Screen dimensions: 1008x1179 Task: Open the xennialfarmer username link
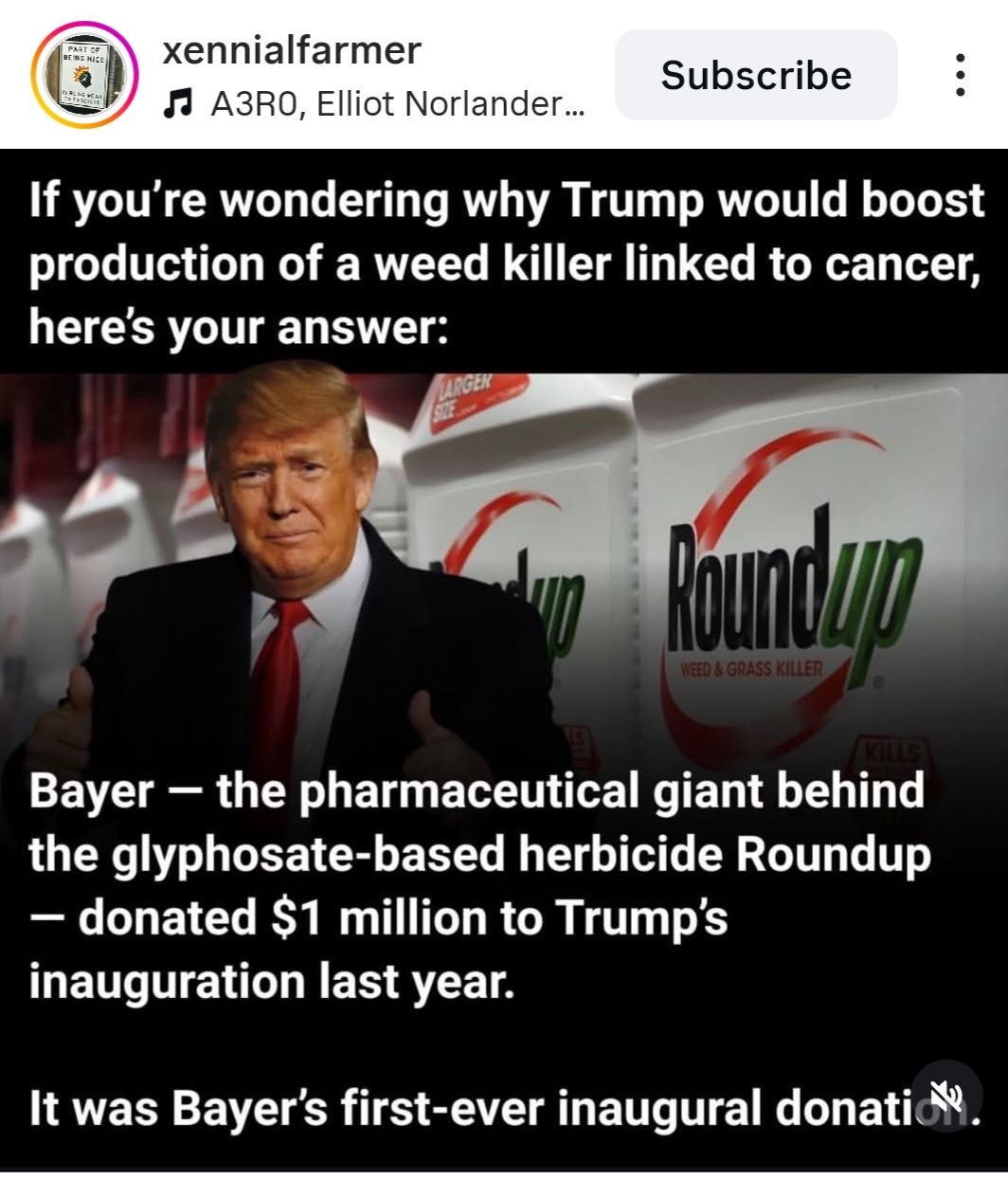point(292,49)
